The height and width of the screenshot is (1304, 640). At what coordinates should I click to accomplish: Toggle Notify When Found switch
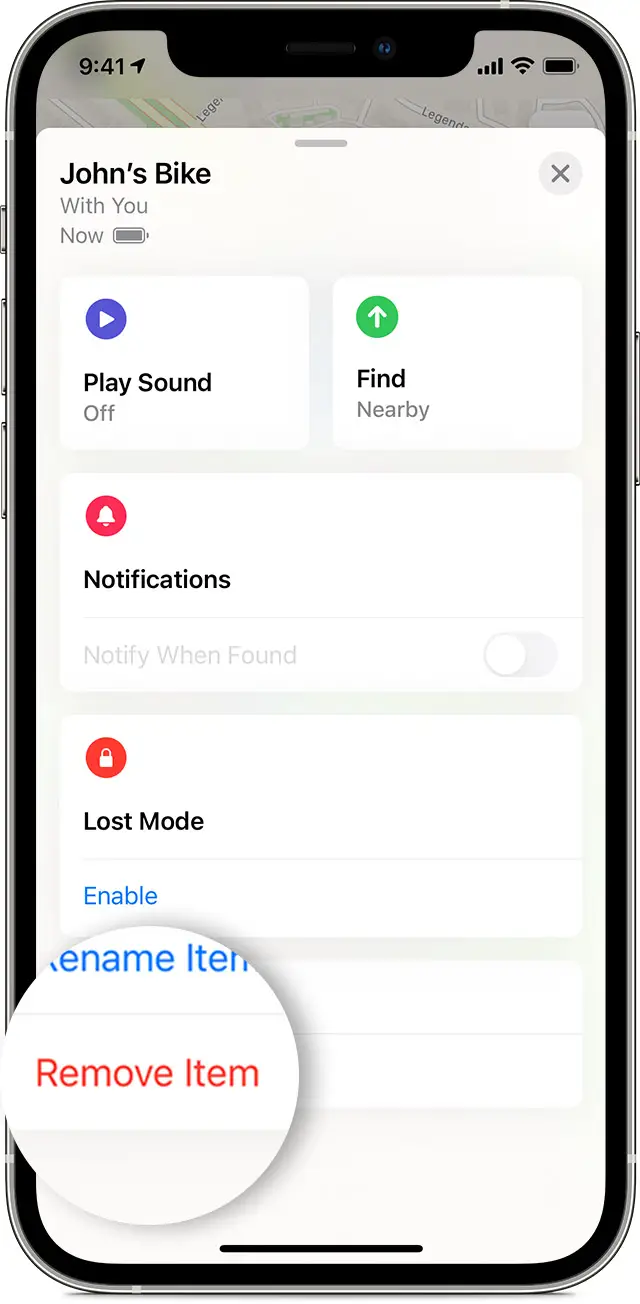pos(520,656)
